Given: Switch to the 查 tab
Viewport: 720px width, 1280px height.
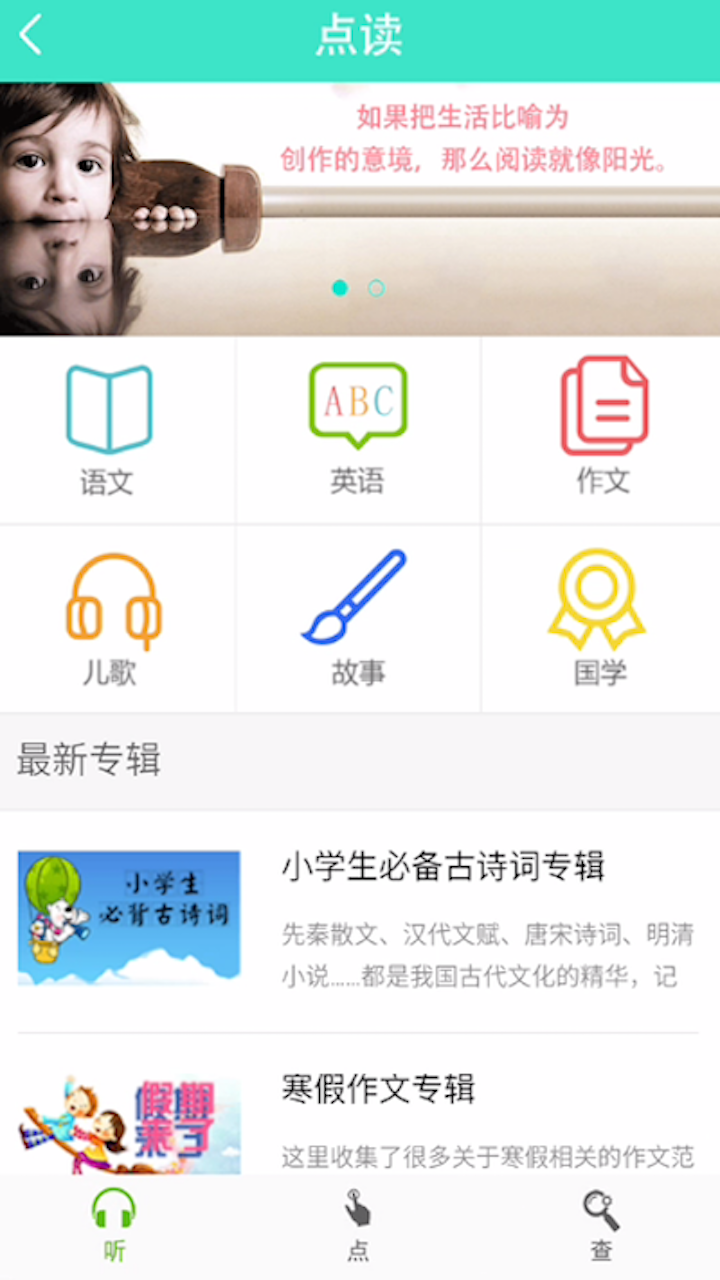Looking at the screenshot, I should coord(601,1226).
